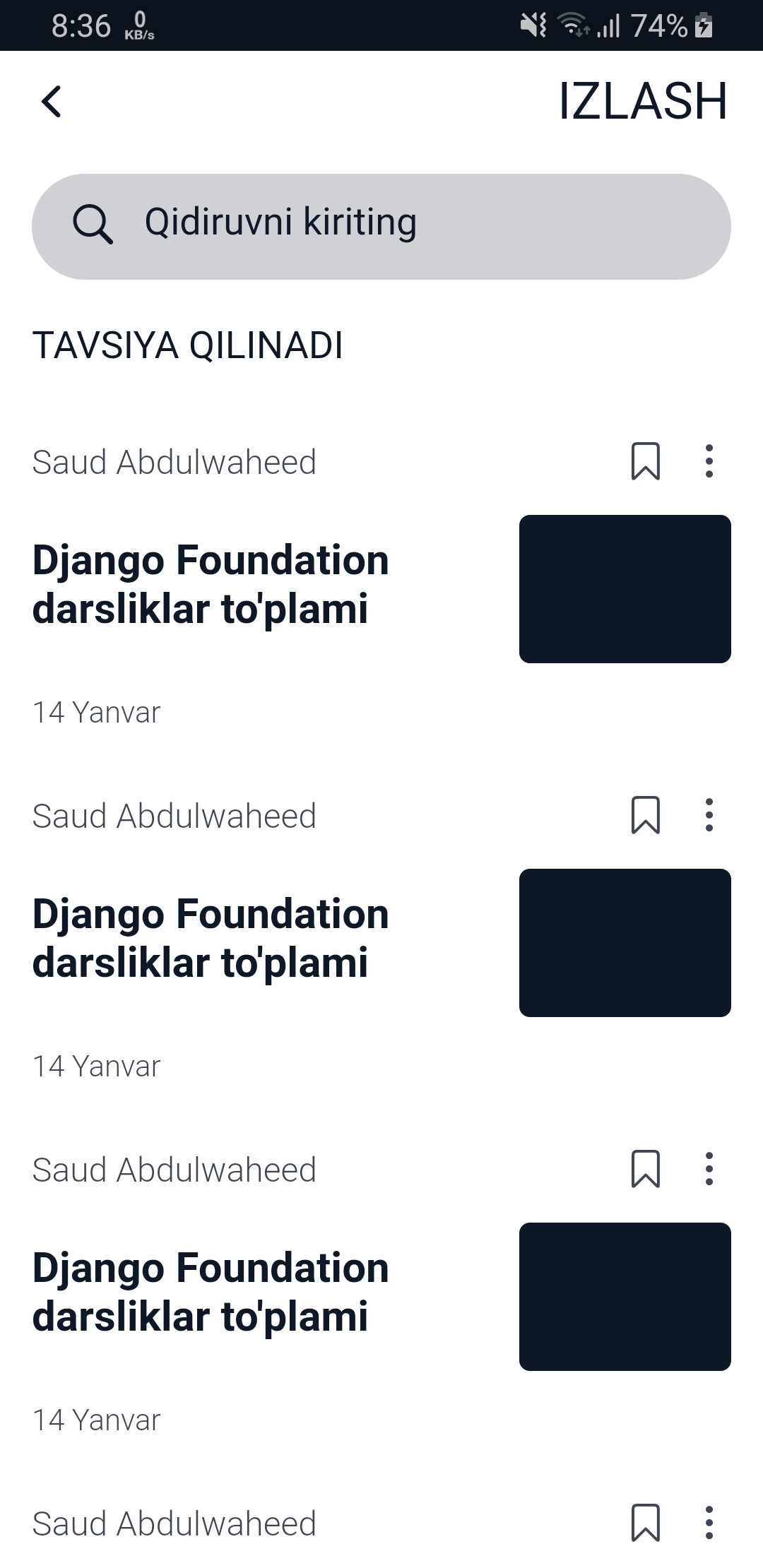Bookmark the second Django Foundation article
This screenshot has height=1568, width=763.
click(x=645, y=815)
